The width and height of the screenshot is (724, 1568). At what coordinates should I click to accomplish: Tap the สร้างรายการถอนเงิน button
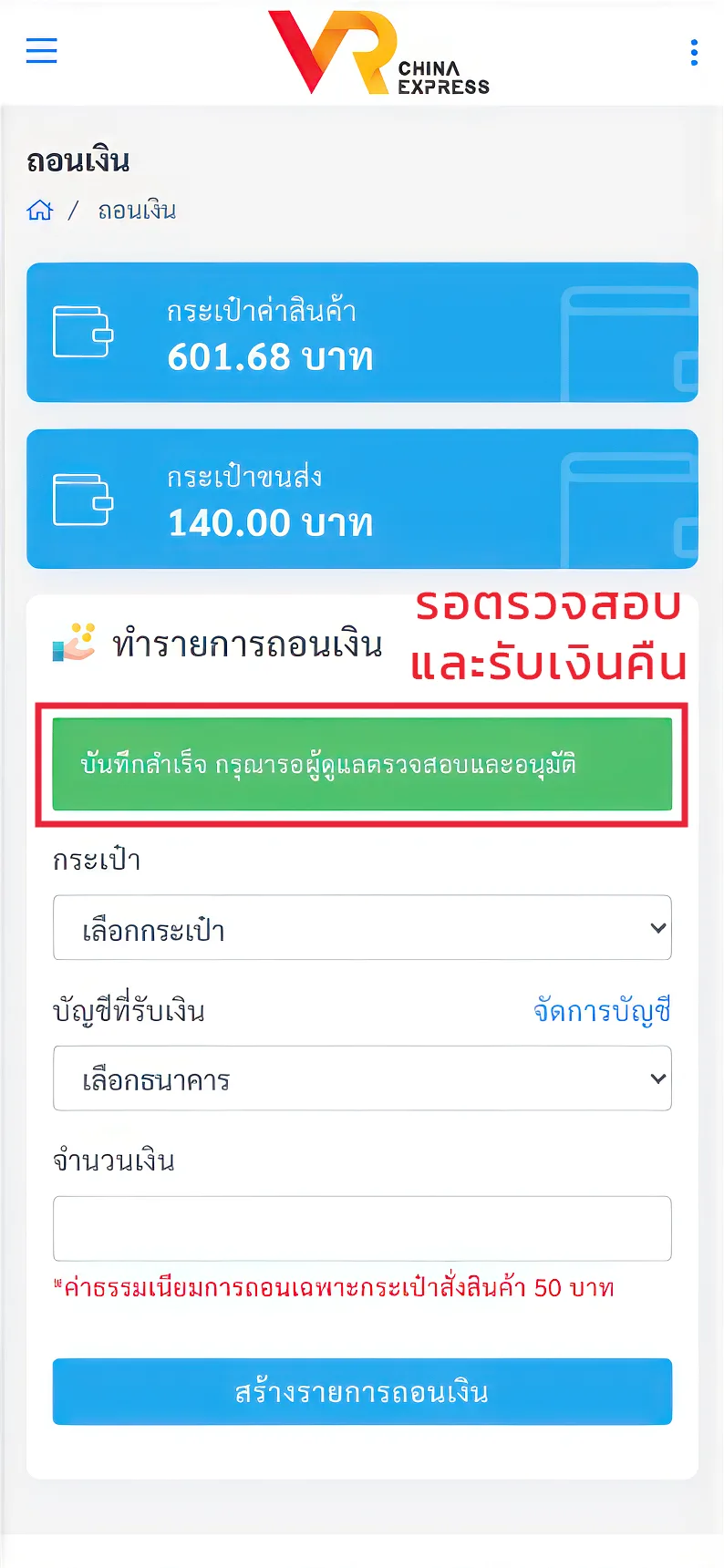pyautogui.click(x=362, y=1392)
